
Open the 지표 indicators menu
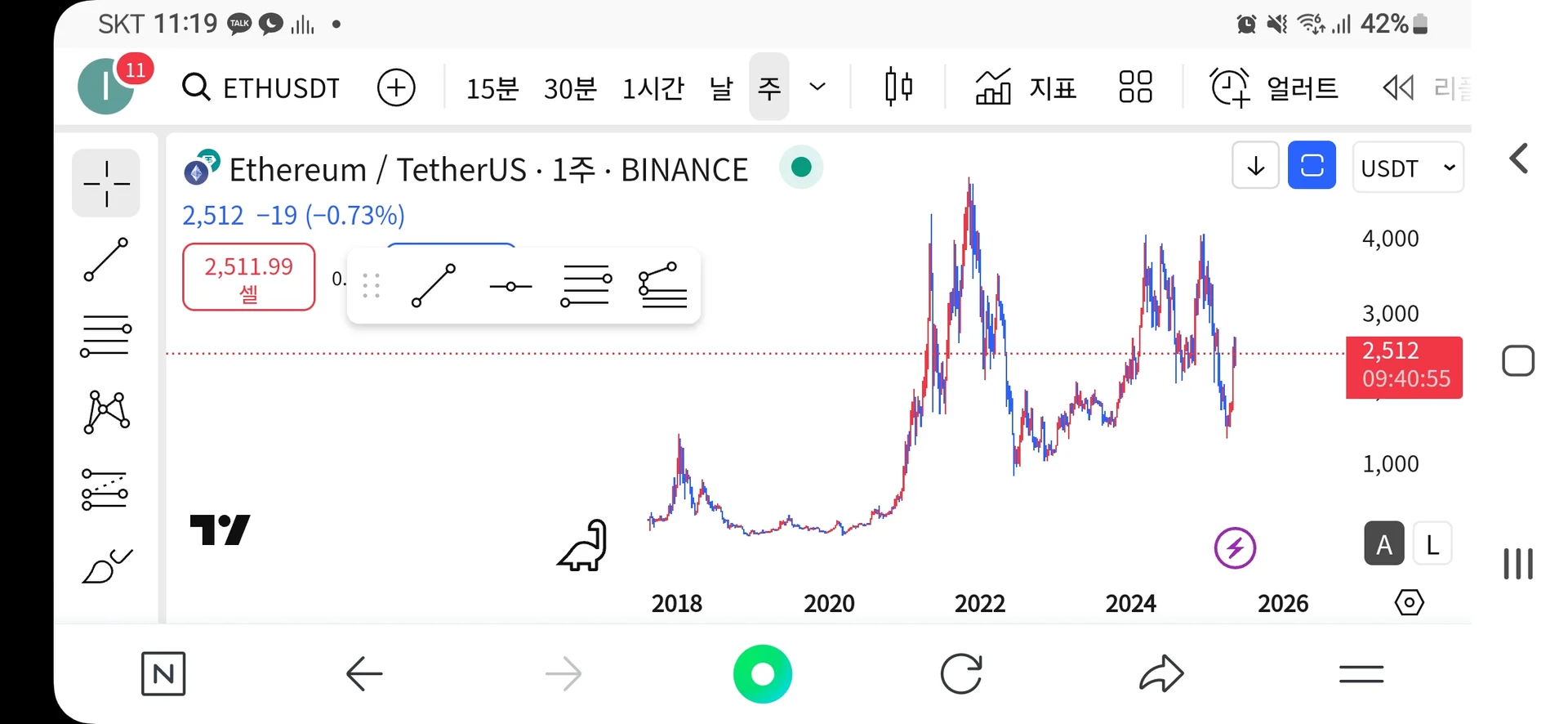pyautogui.click(x=1026, y=87)
